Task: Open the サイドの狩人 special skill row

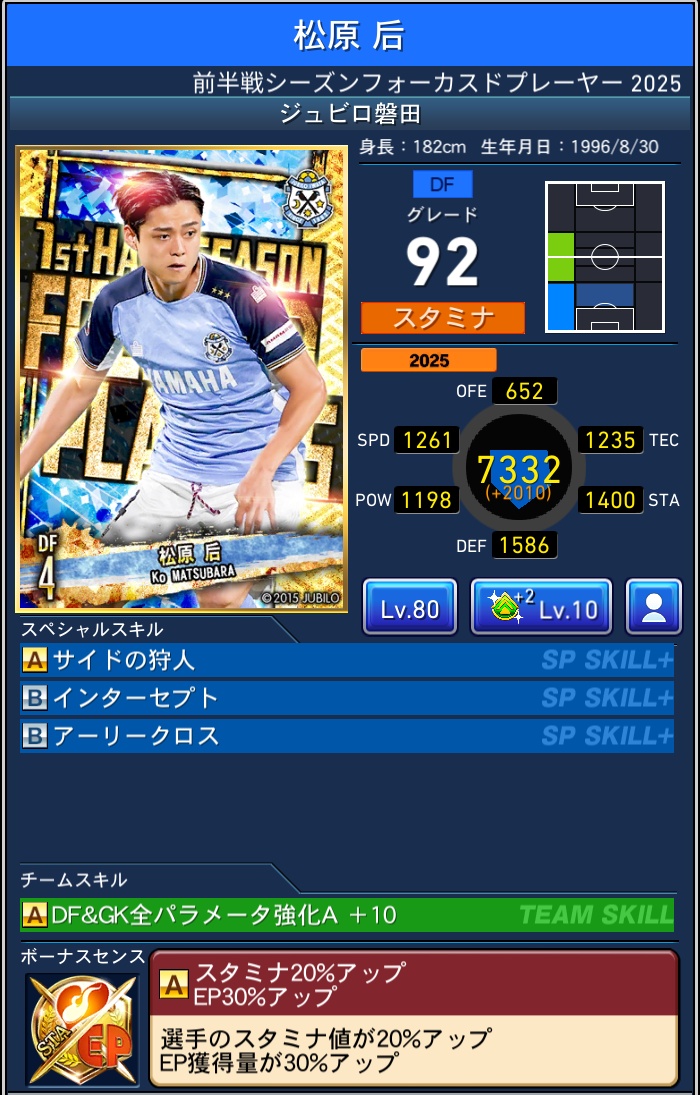Action: pos(346,660)
